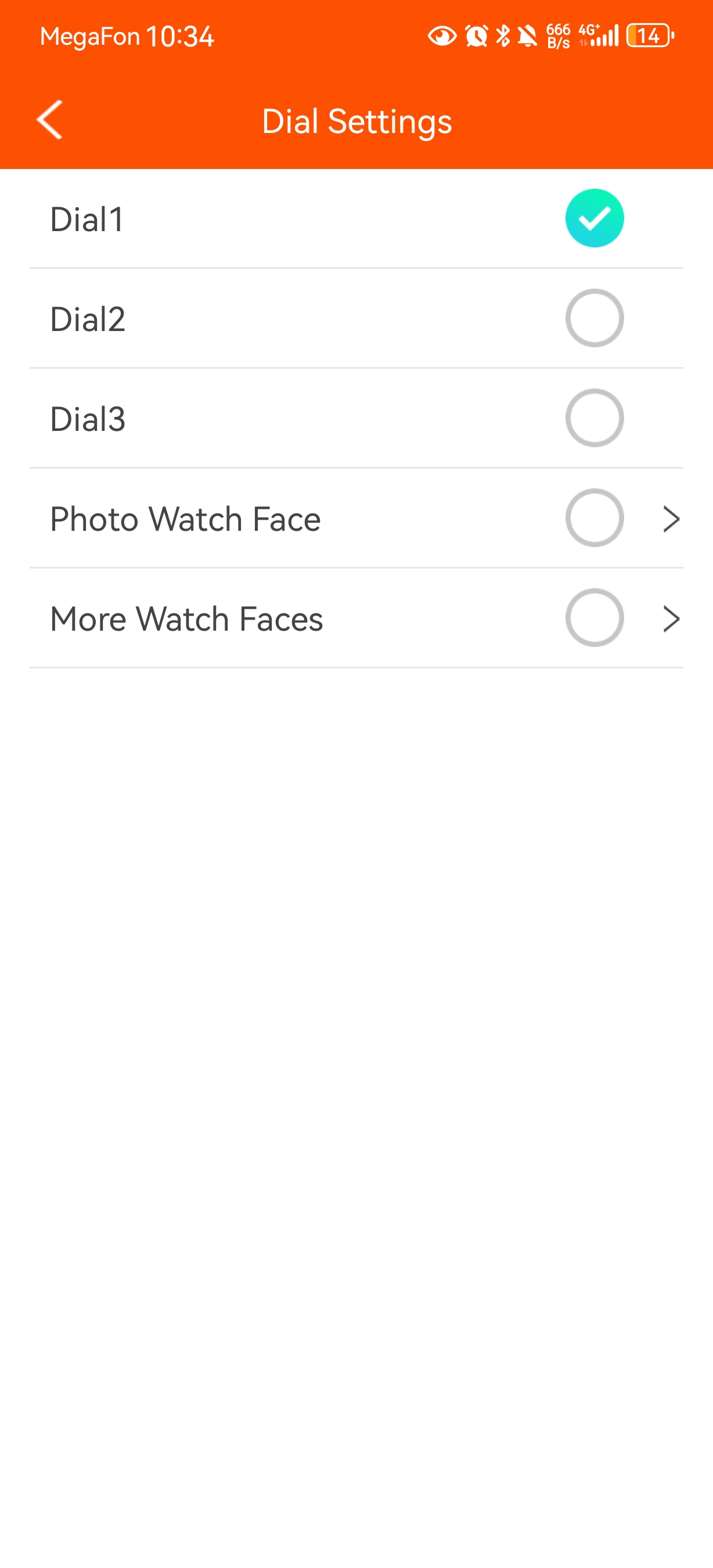
Task: Select the Dial1 radio button
Action: pos(594,218)
